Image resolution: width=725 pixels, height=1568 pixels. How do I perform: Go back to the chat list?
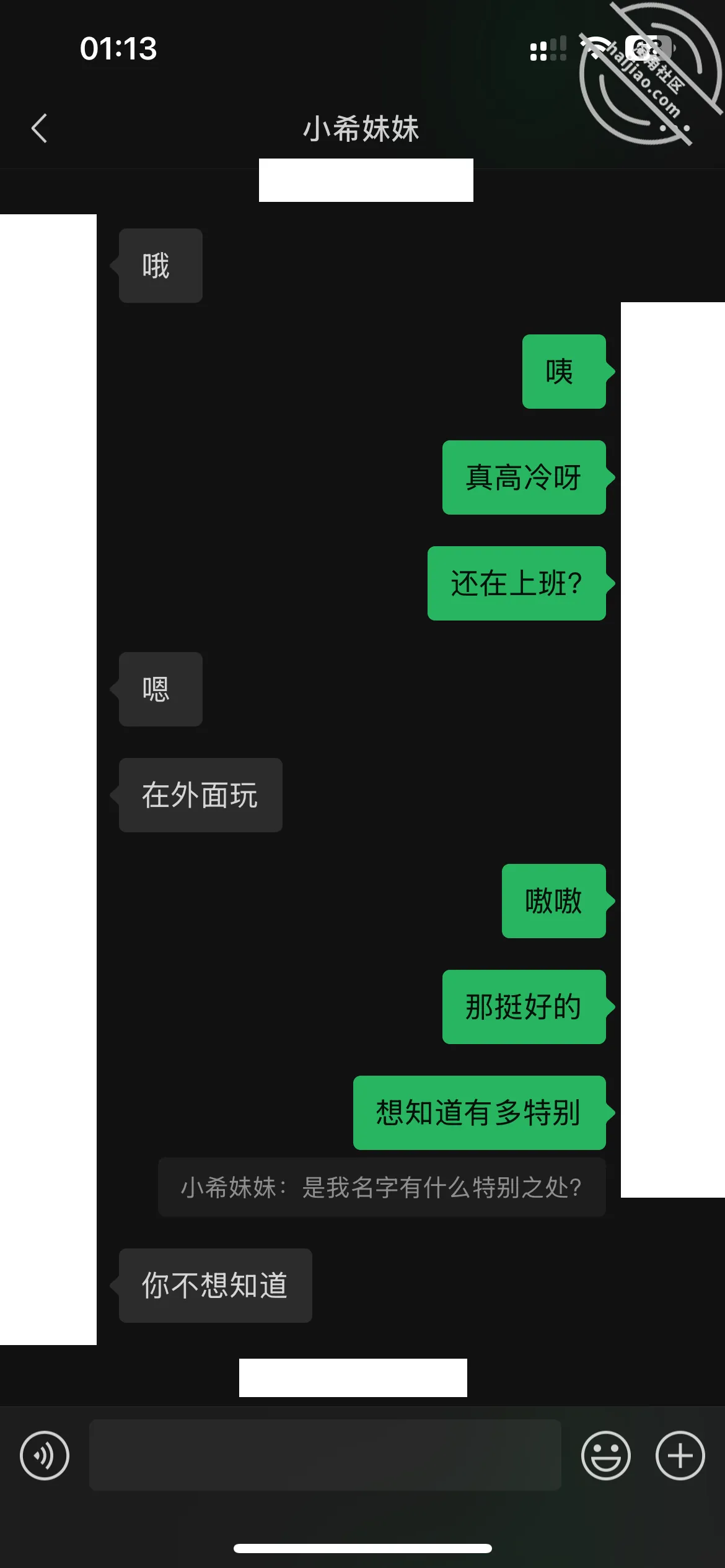pyautogui.click(x=40, y=129)
